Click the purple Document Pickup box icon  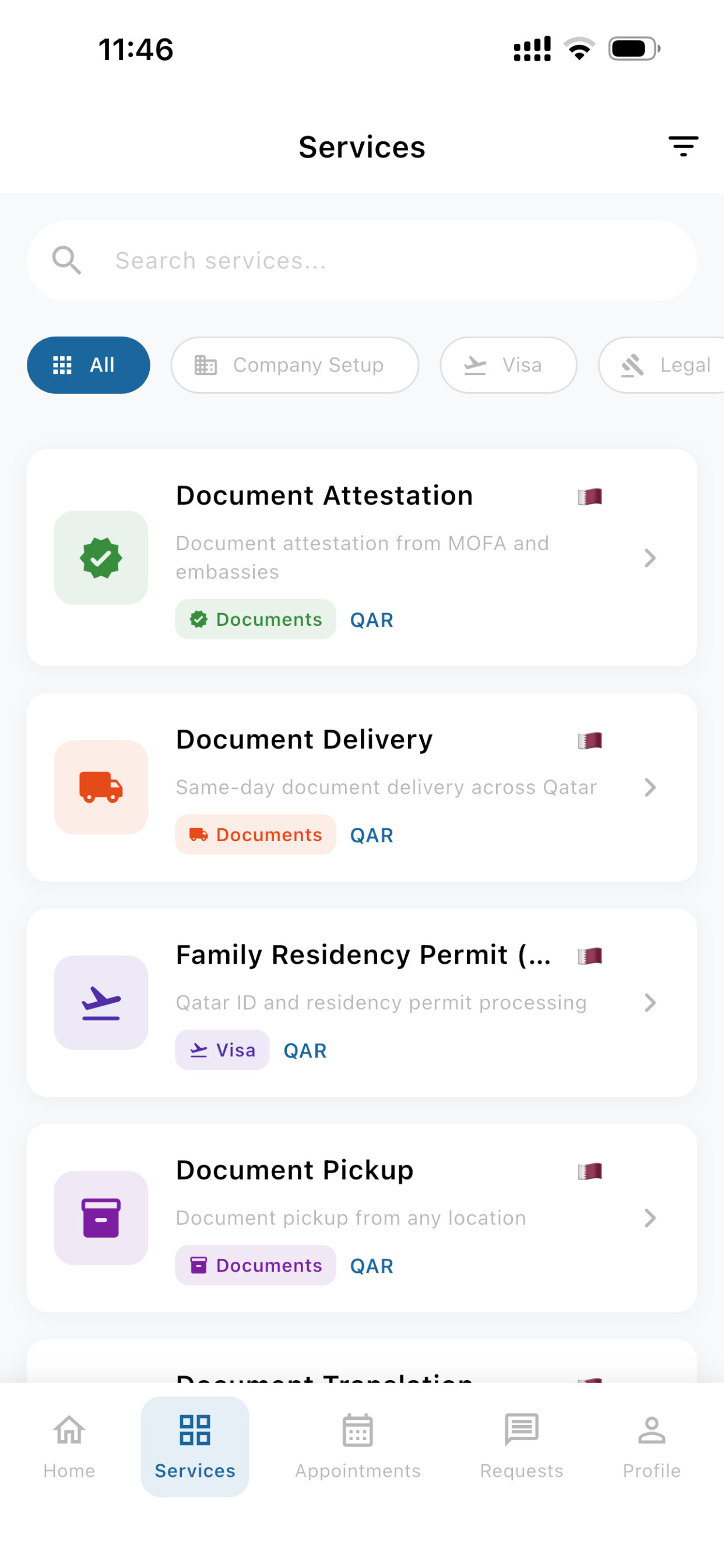[100, 1218]
